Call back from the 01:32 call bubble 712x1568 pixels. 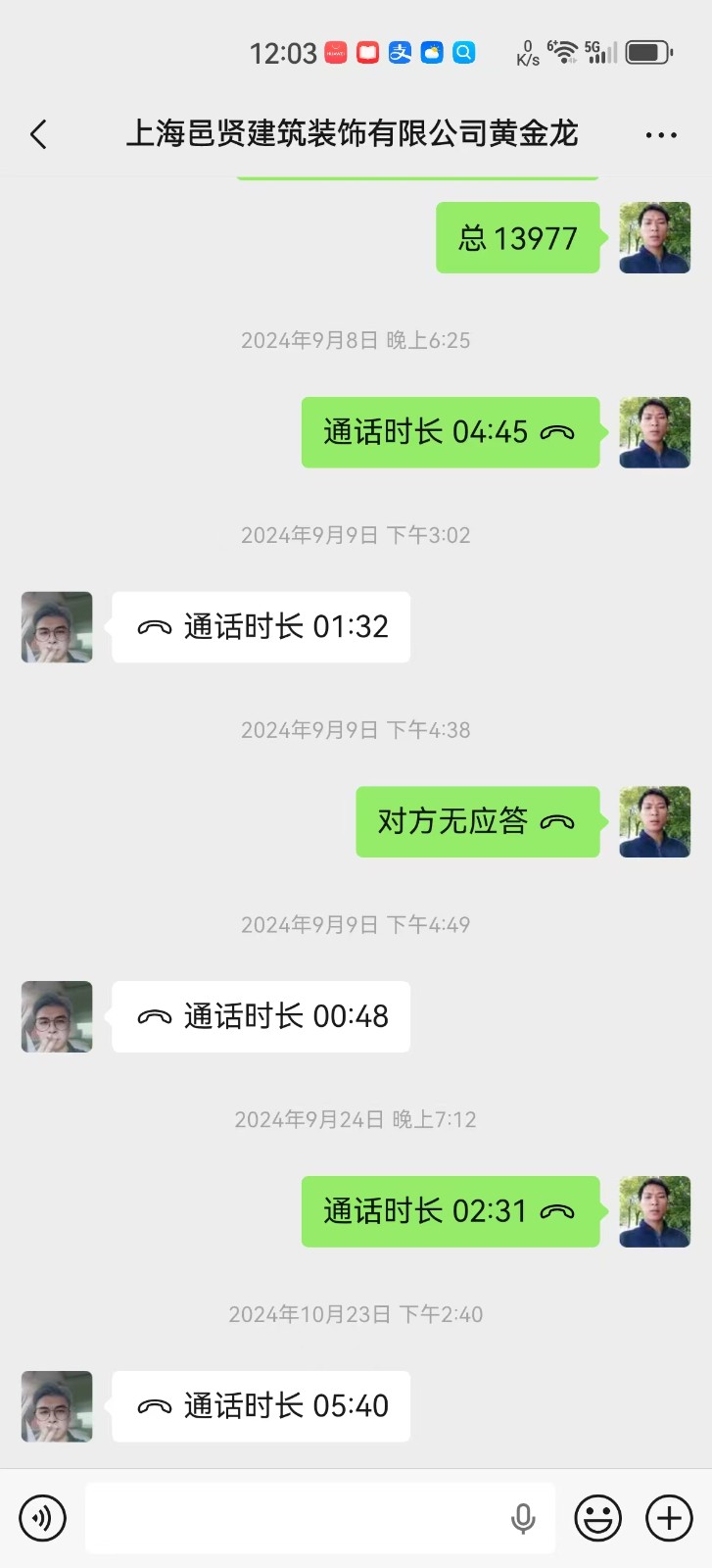(x=261, y=627)
